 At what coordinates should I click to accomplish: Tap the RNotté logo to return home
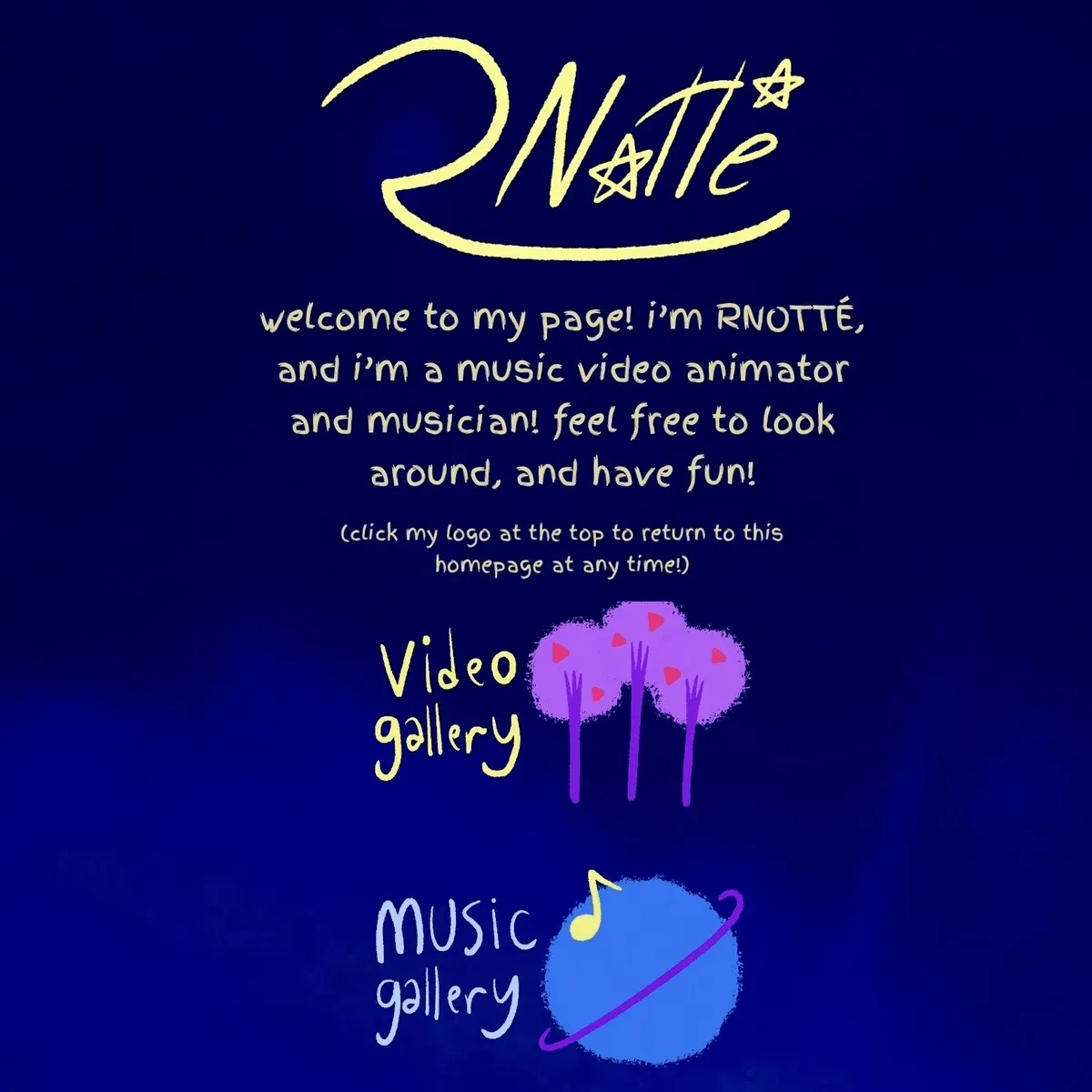click(x=562, y=146)
